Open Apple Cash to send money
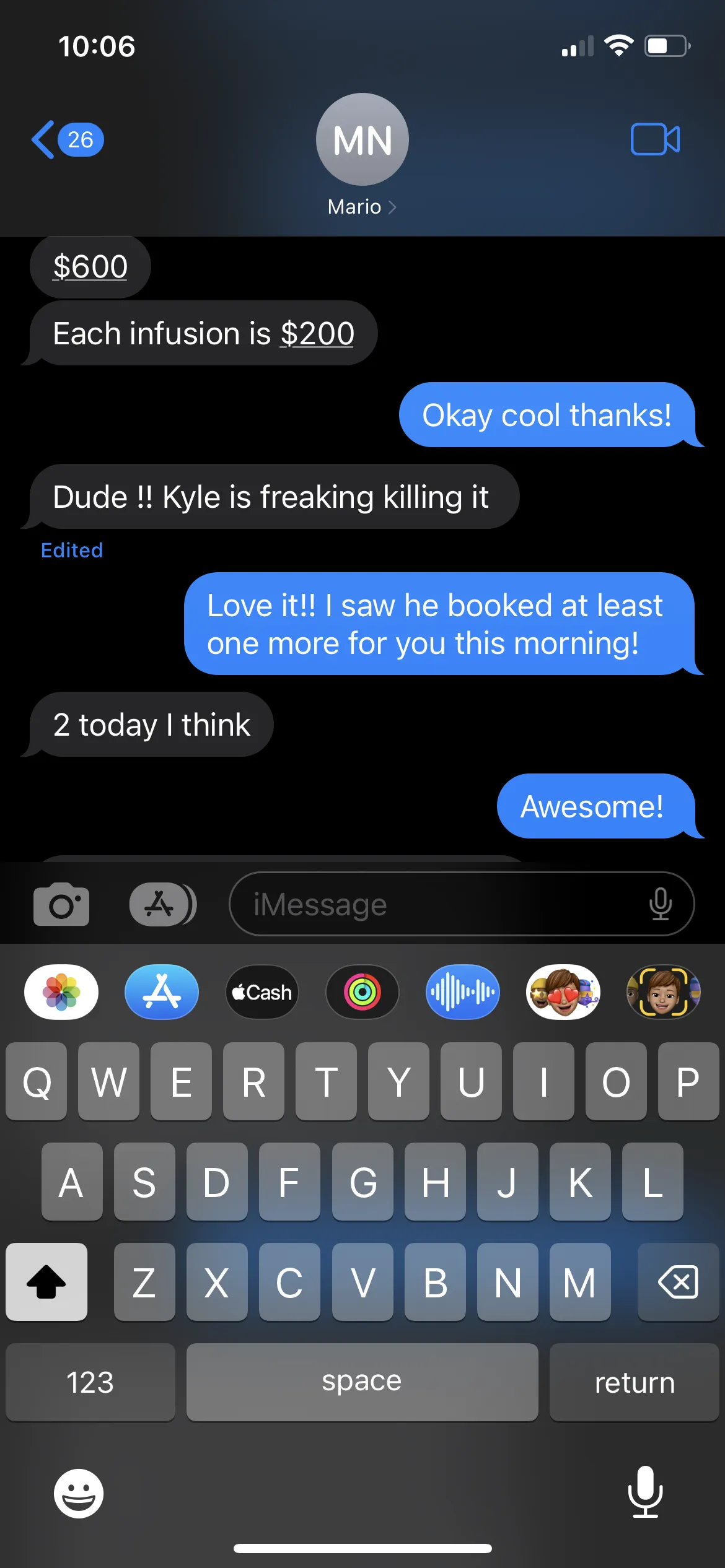 (x=262, y=992)
